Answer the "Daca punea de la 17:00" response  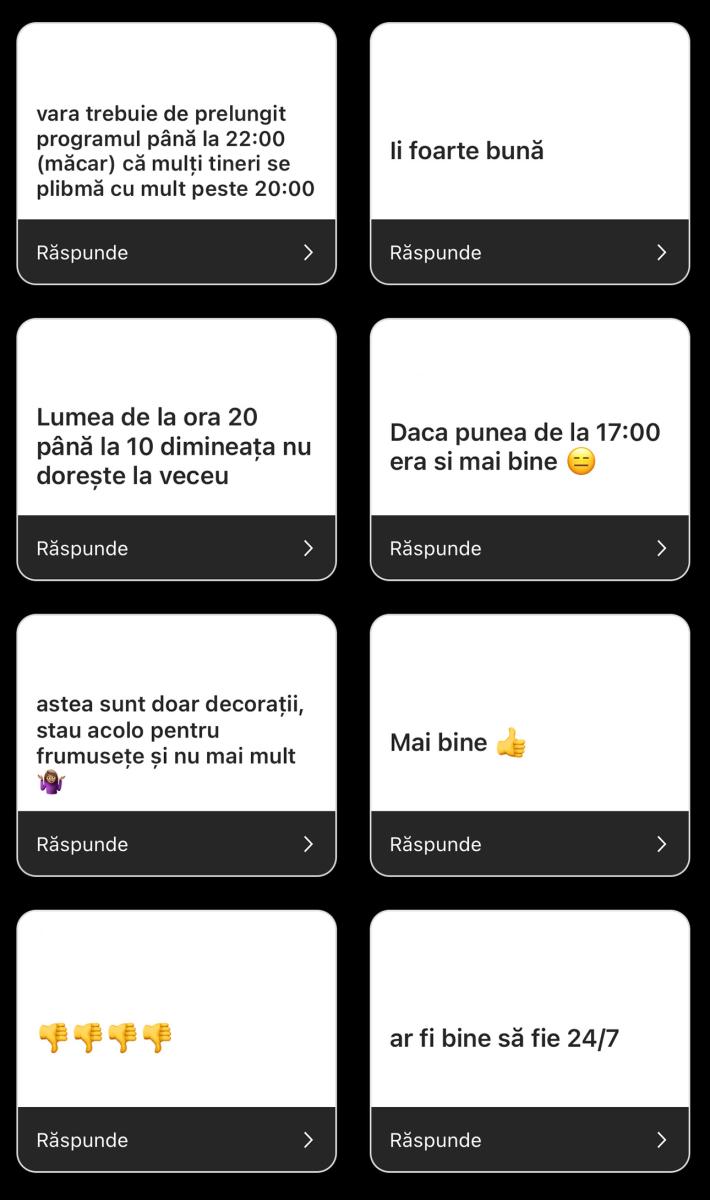click(530, 548)
